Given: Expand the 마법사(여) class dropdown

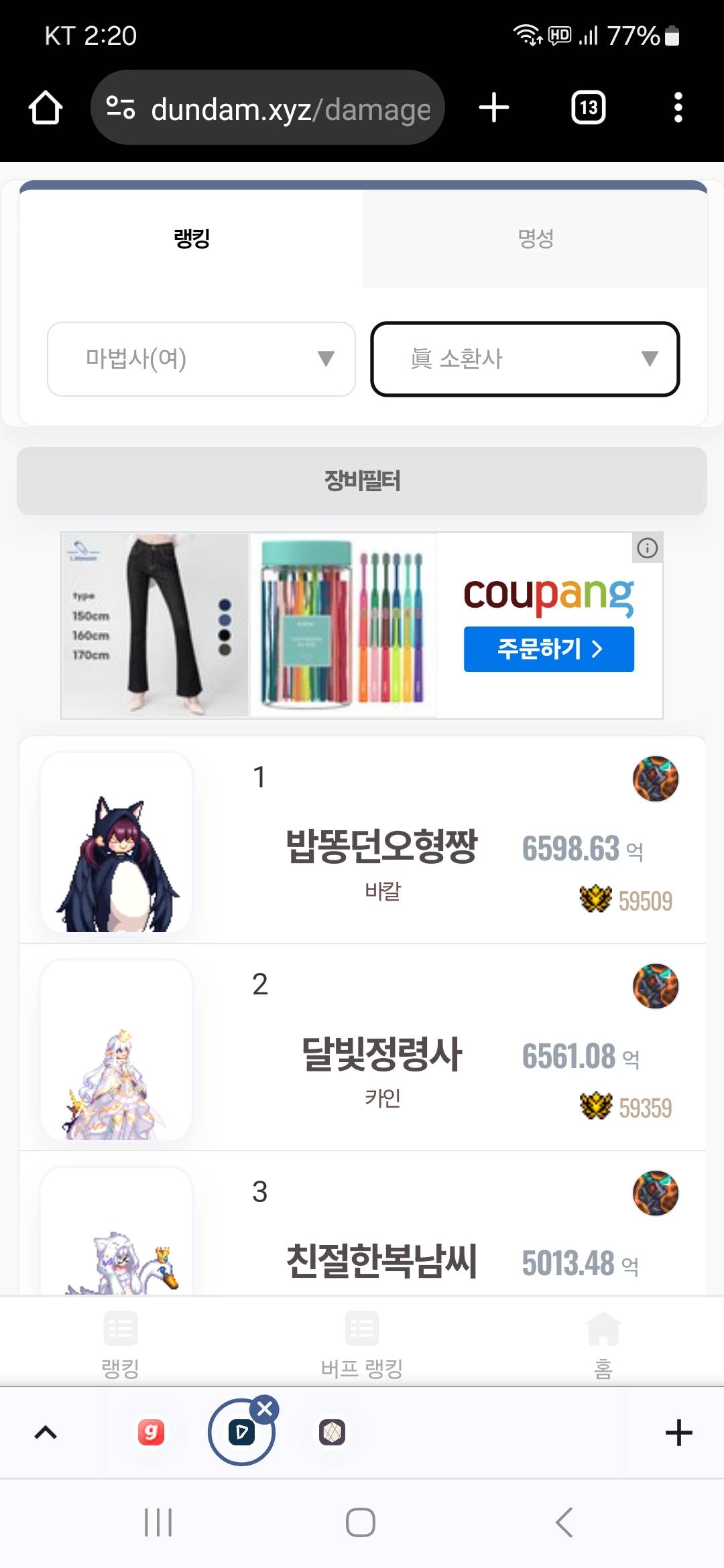Looking at the screenshot, I should [x=201, y=359].
